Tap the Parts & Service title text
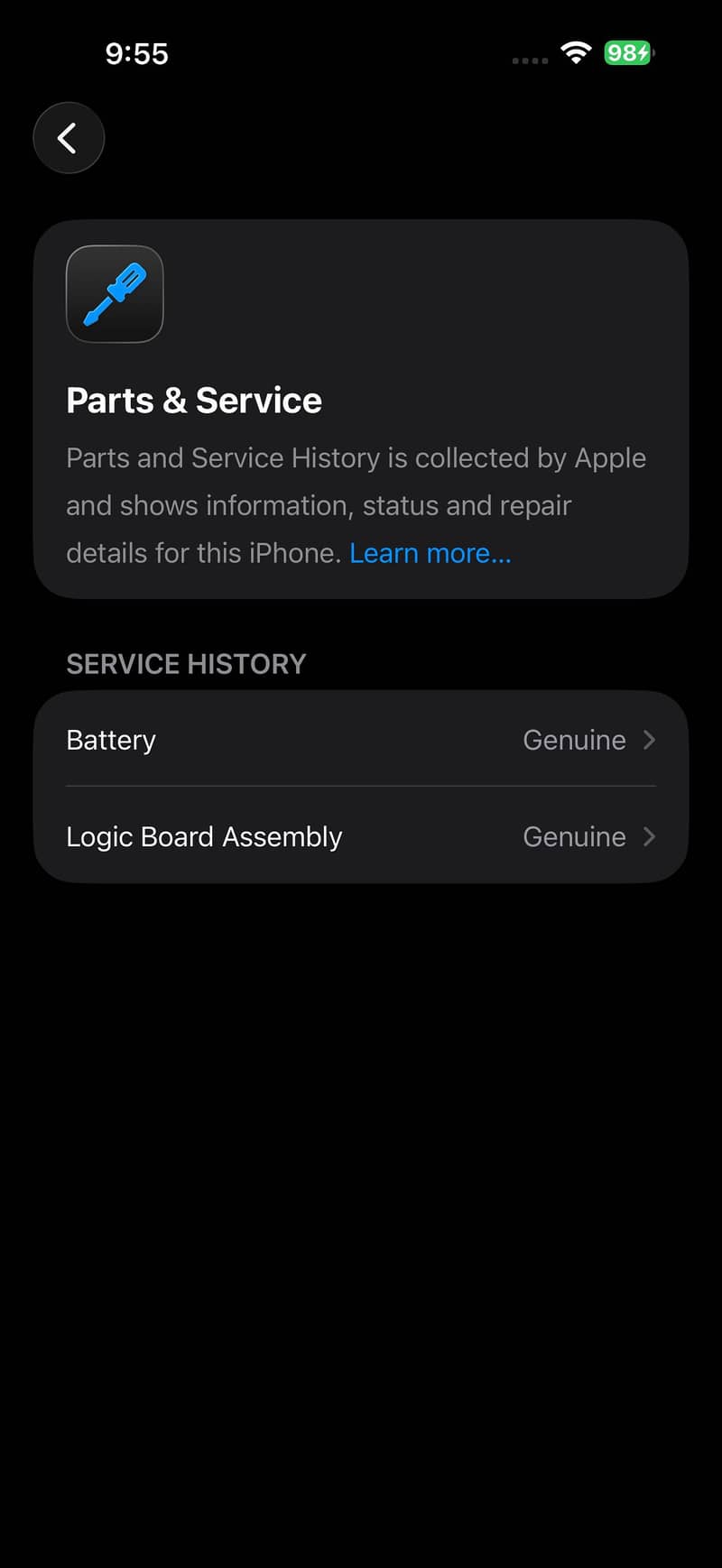 pos(193,400)
